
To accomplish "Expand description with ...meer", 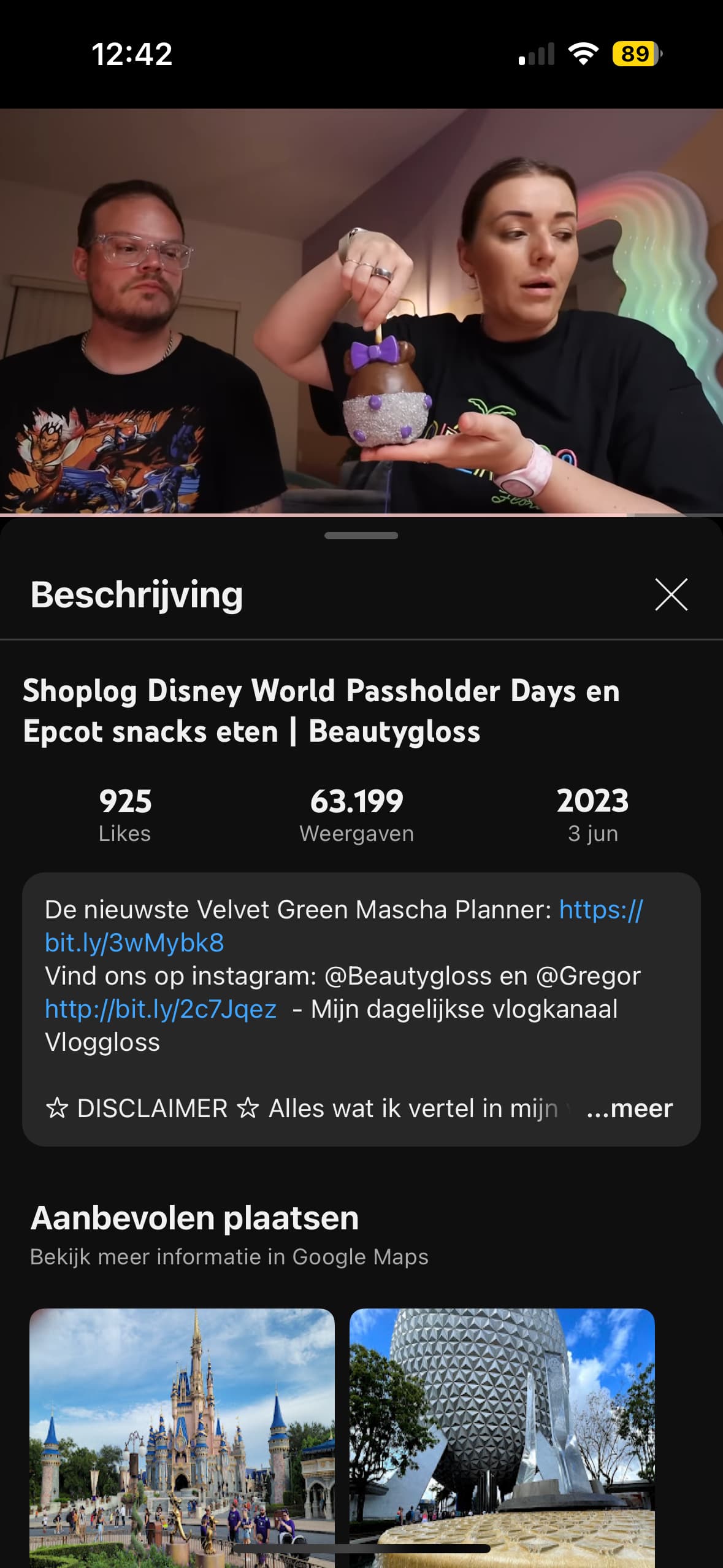I will 630,1109.
